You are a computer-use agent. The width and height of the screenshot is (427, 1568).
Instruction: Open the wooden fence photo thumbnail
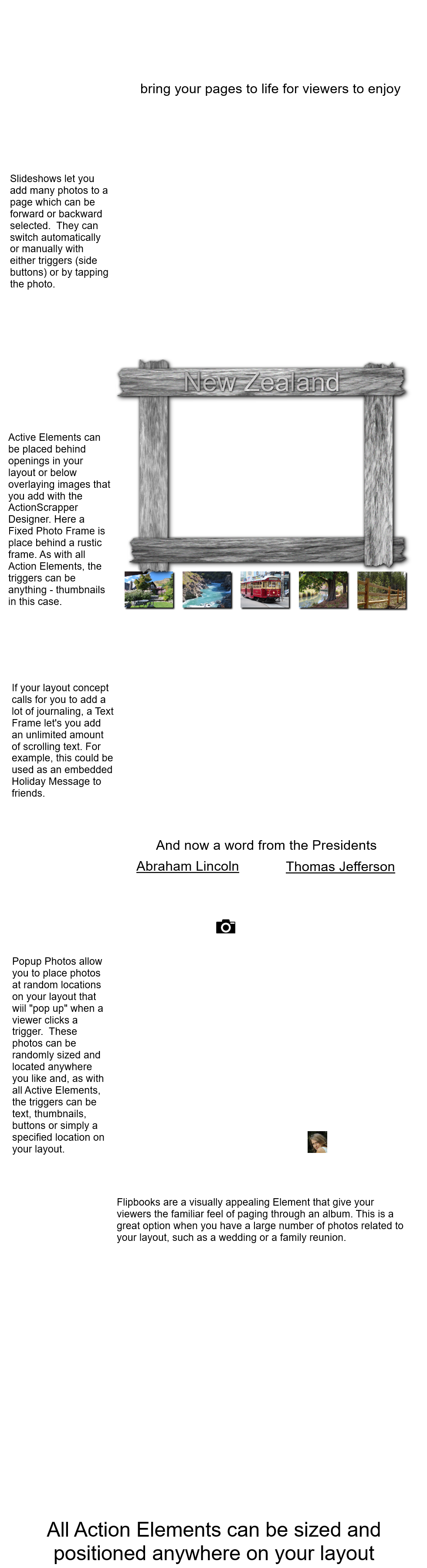(x=381, y=589)
